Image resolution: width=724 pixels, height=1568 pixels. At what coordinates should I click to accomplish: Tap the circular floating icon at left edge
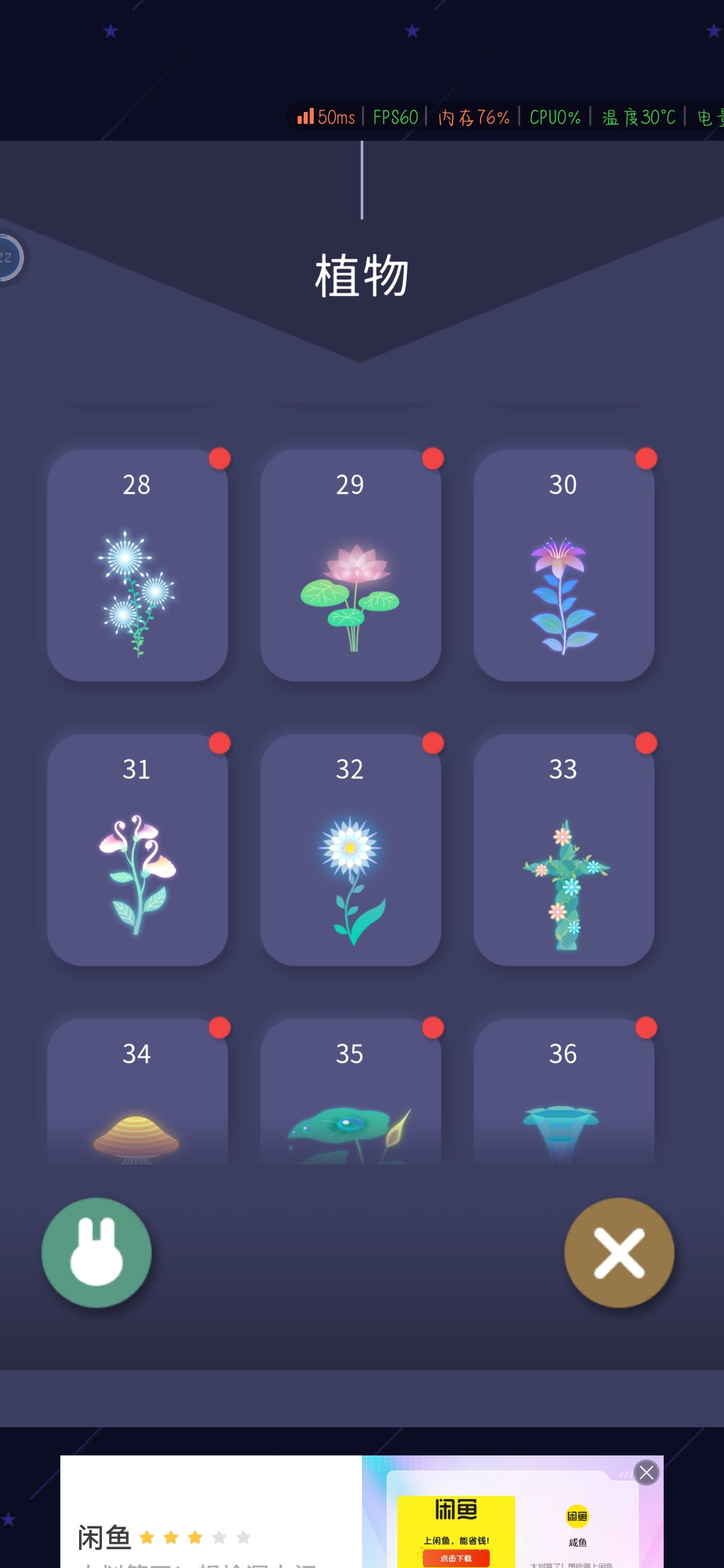(x=10, y=258)
